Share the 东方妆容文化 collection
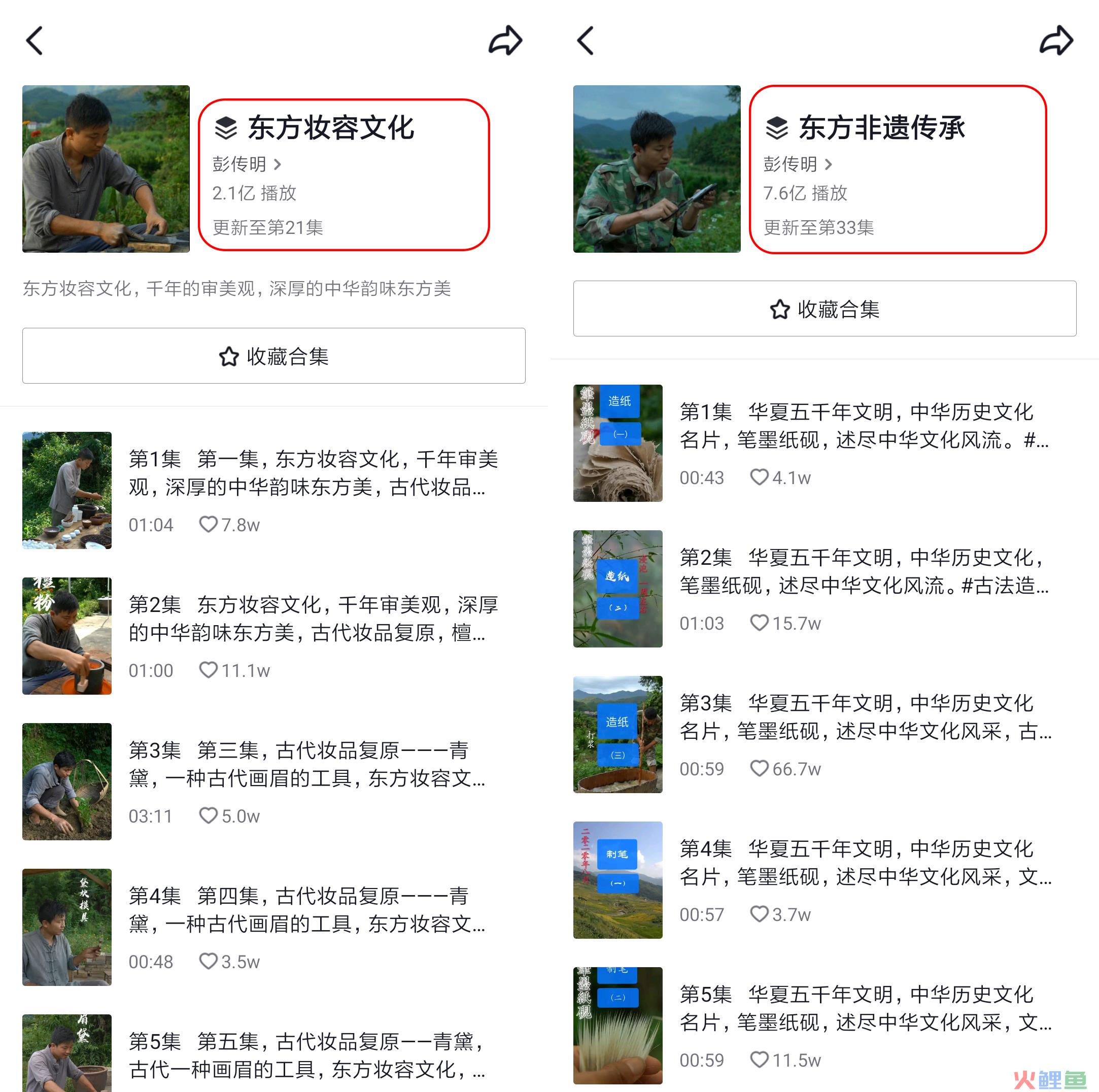 pyautogui.click(x=505, y=41)
